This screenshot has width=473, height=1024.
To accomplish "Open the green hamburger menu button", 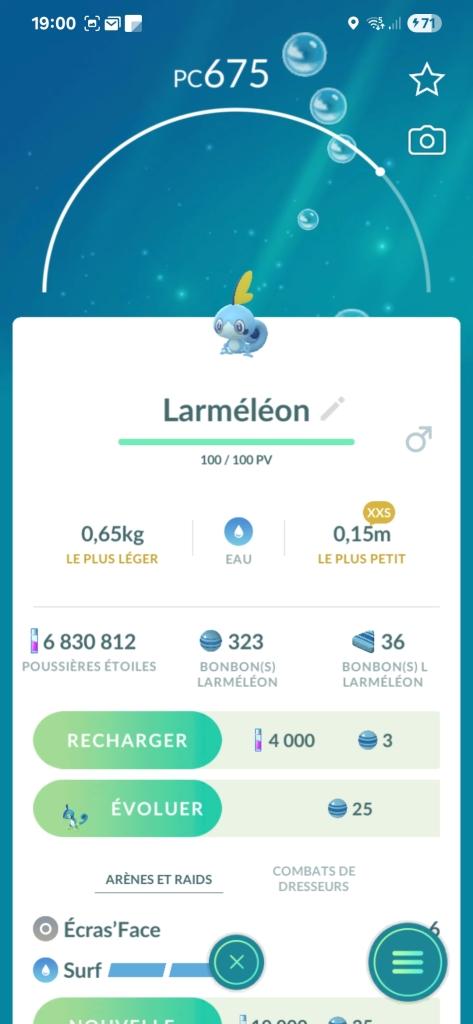I will tap(408, 962).
